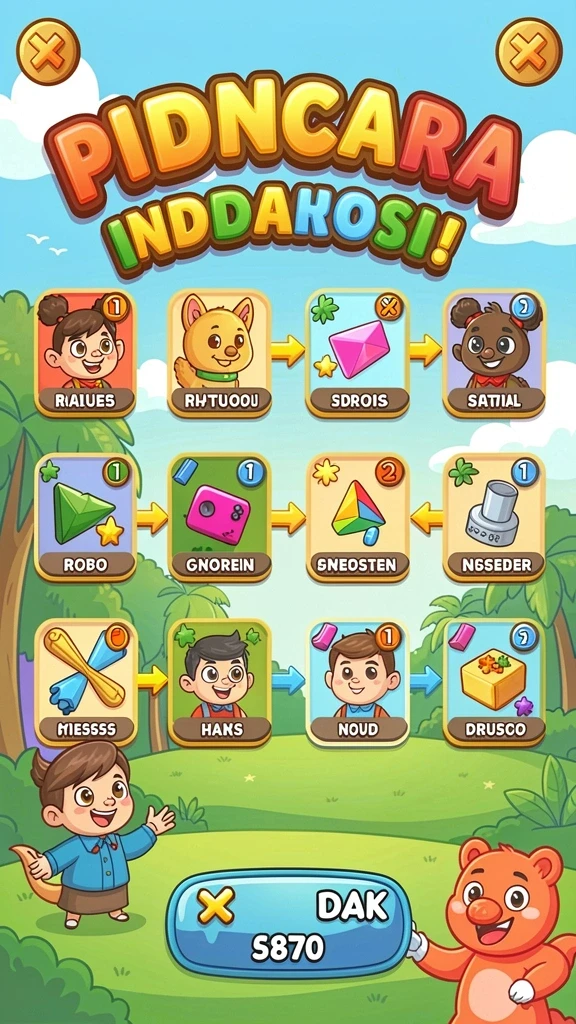Choose the HANS character card
This screenshot has height=1024, width=576.
(x=220, y=682)
